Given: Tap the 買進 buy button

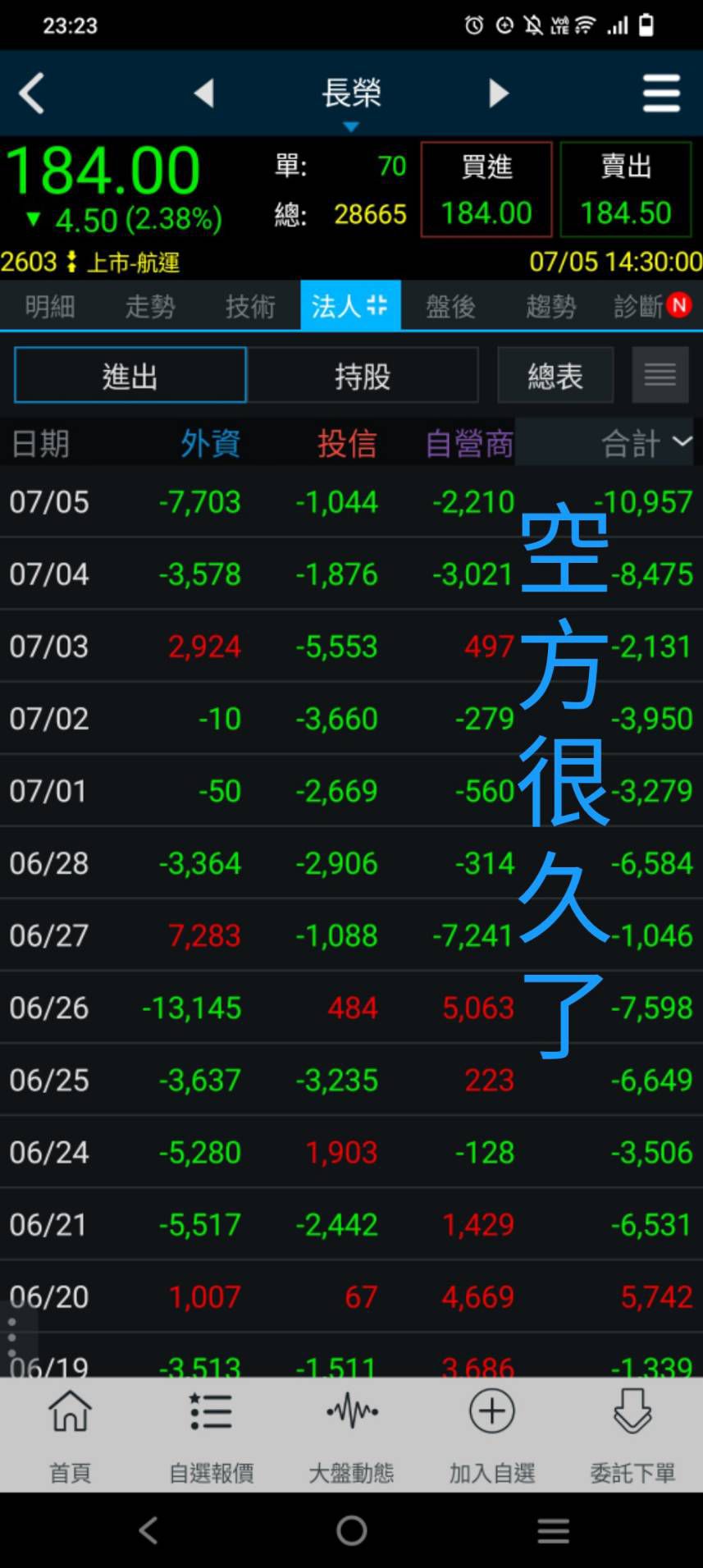Looking at the screenshot, I should click(486, 190).
